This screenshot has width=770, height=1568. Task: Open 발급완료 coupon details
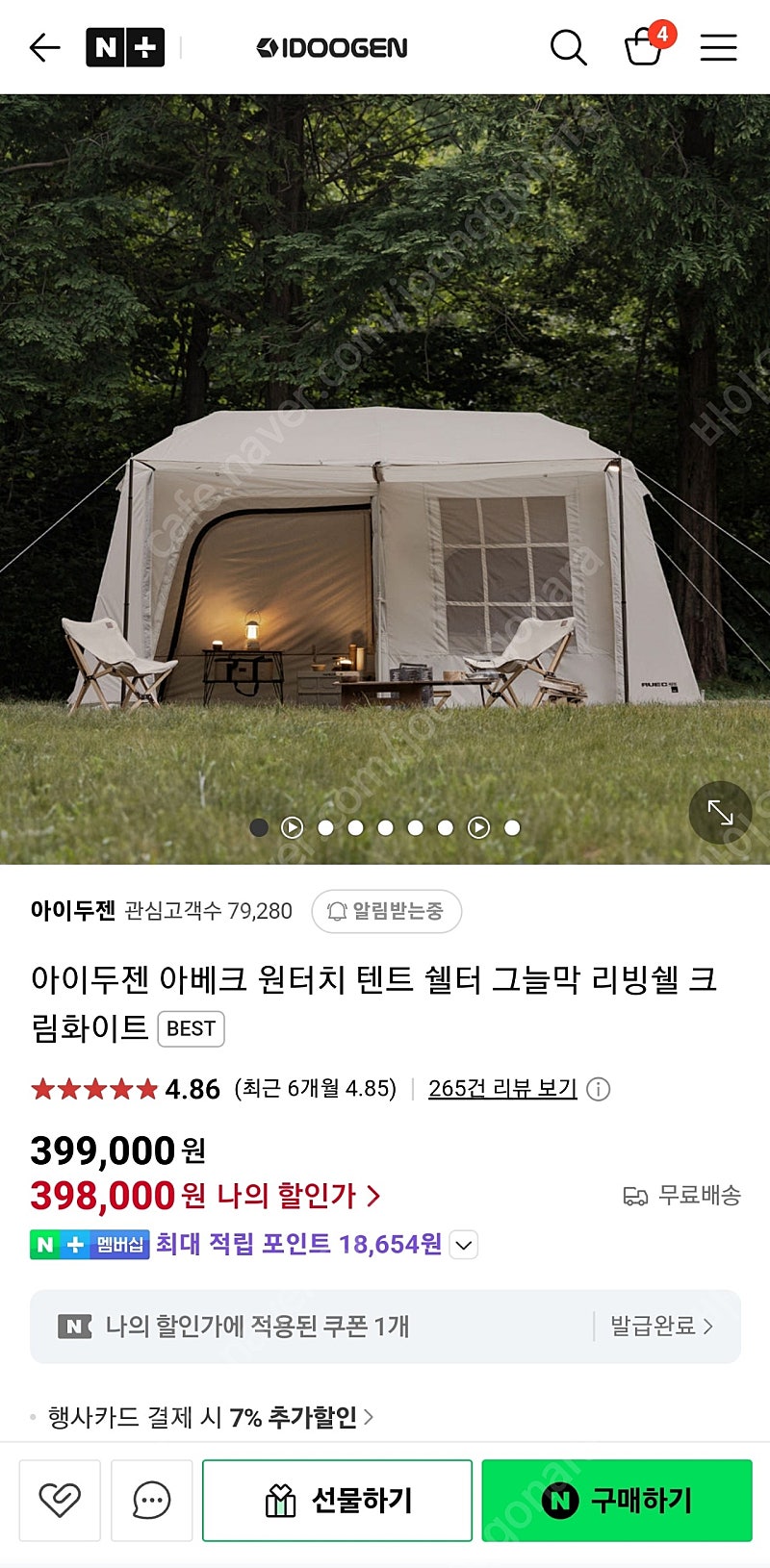coord(662,1327)
